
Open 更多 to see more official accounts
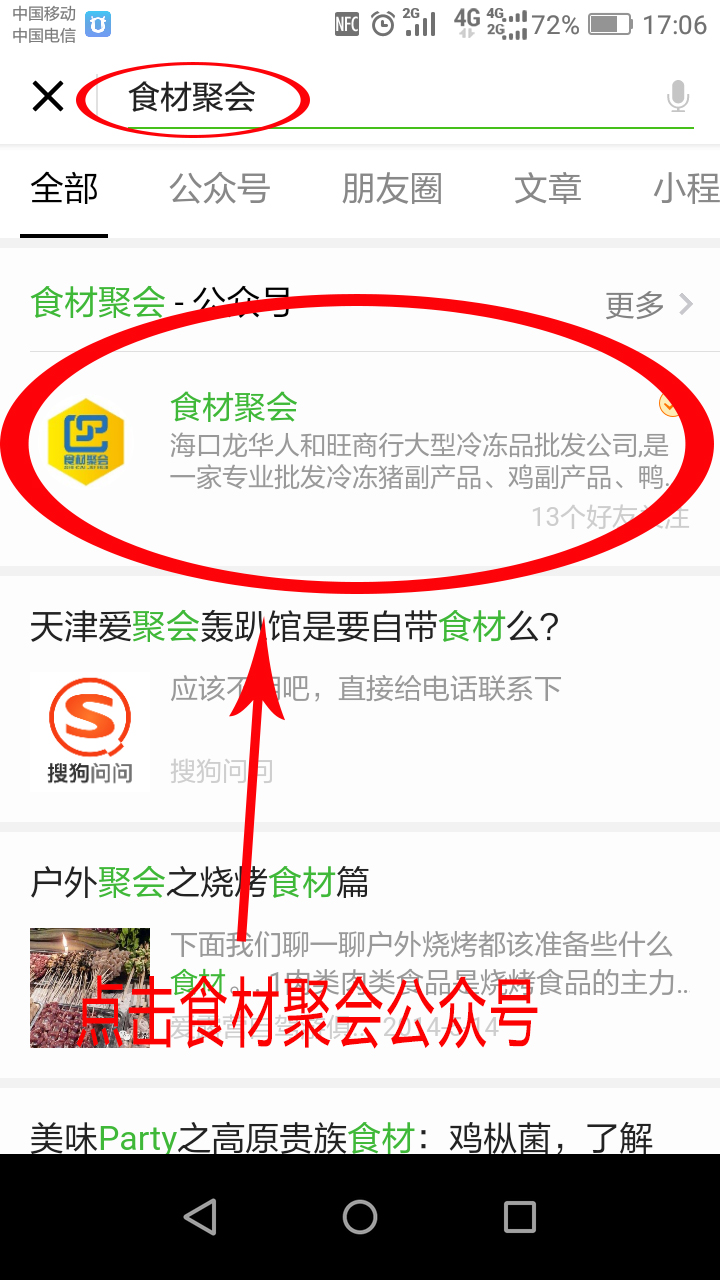(x=648, y=304)
